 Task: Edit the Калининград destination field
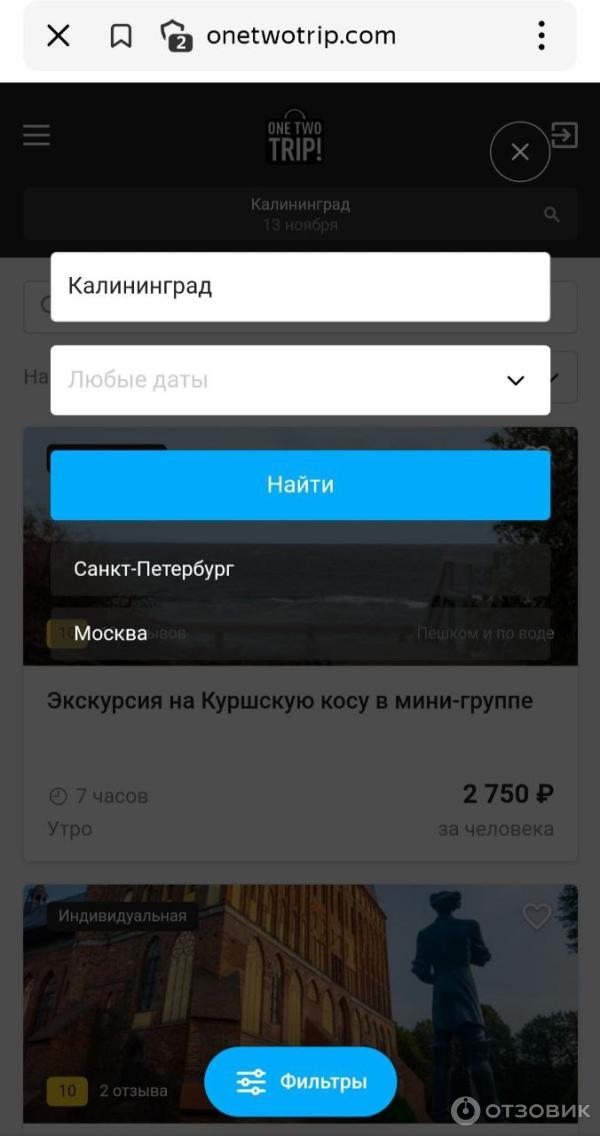(x=300, y=287)
